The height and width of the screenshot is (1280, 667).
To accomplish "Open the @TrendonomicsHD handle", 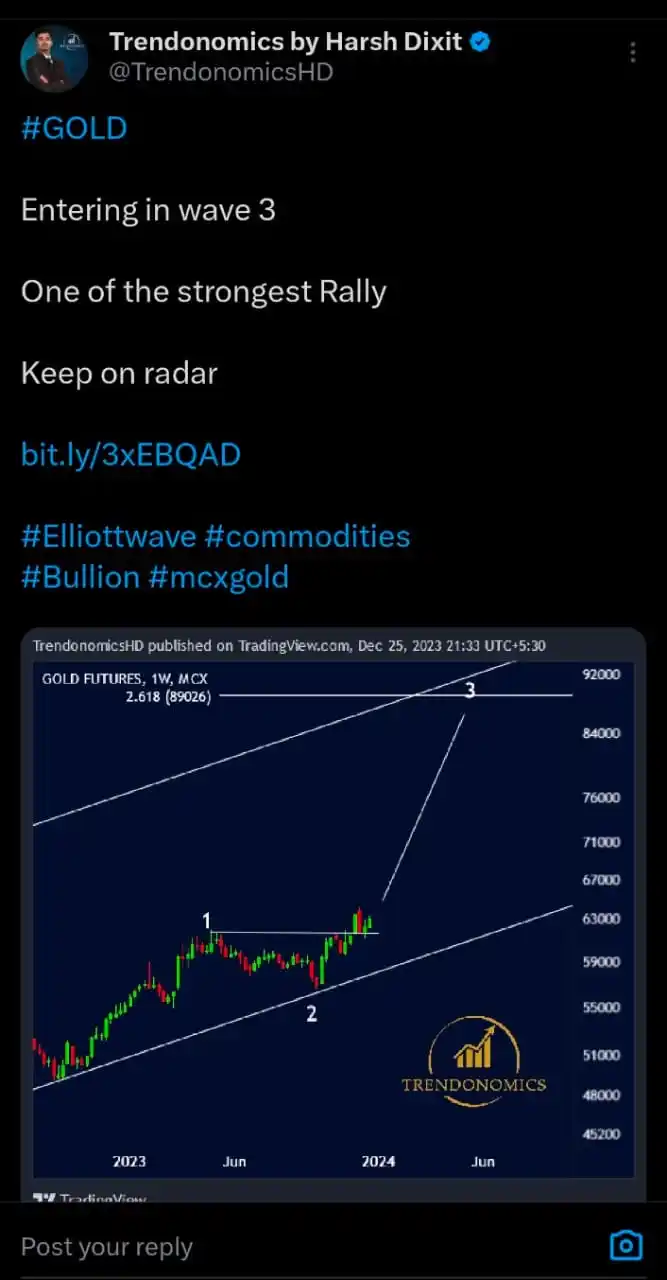I will click(221, 72).
